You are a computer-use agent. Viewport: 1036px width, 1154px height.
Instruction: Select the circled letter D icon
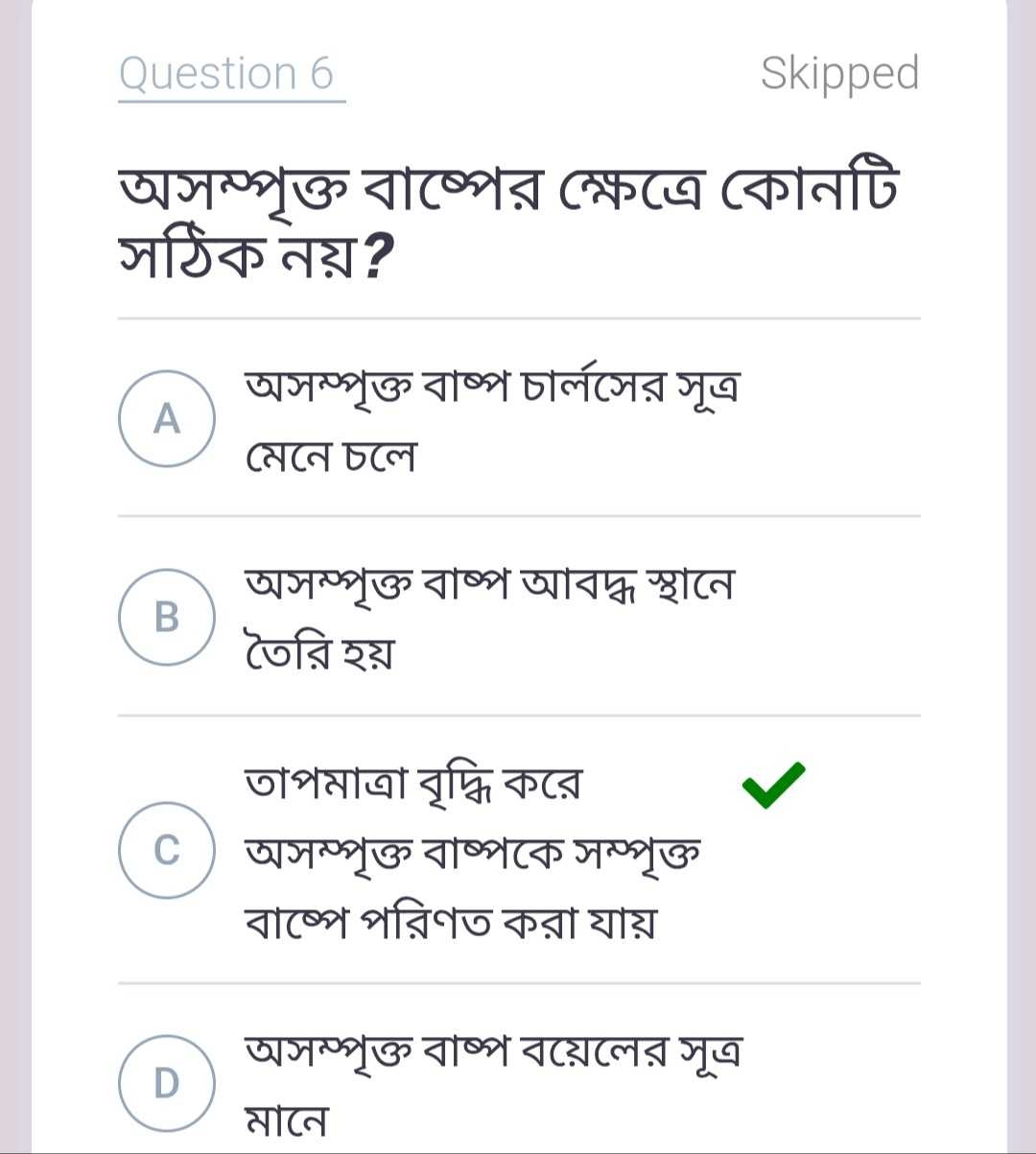[x=166, y=1082]
